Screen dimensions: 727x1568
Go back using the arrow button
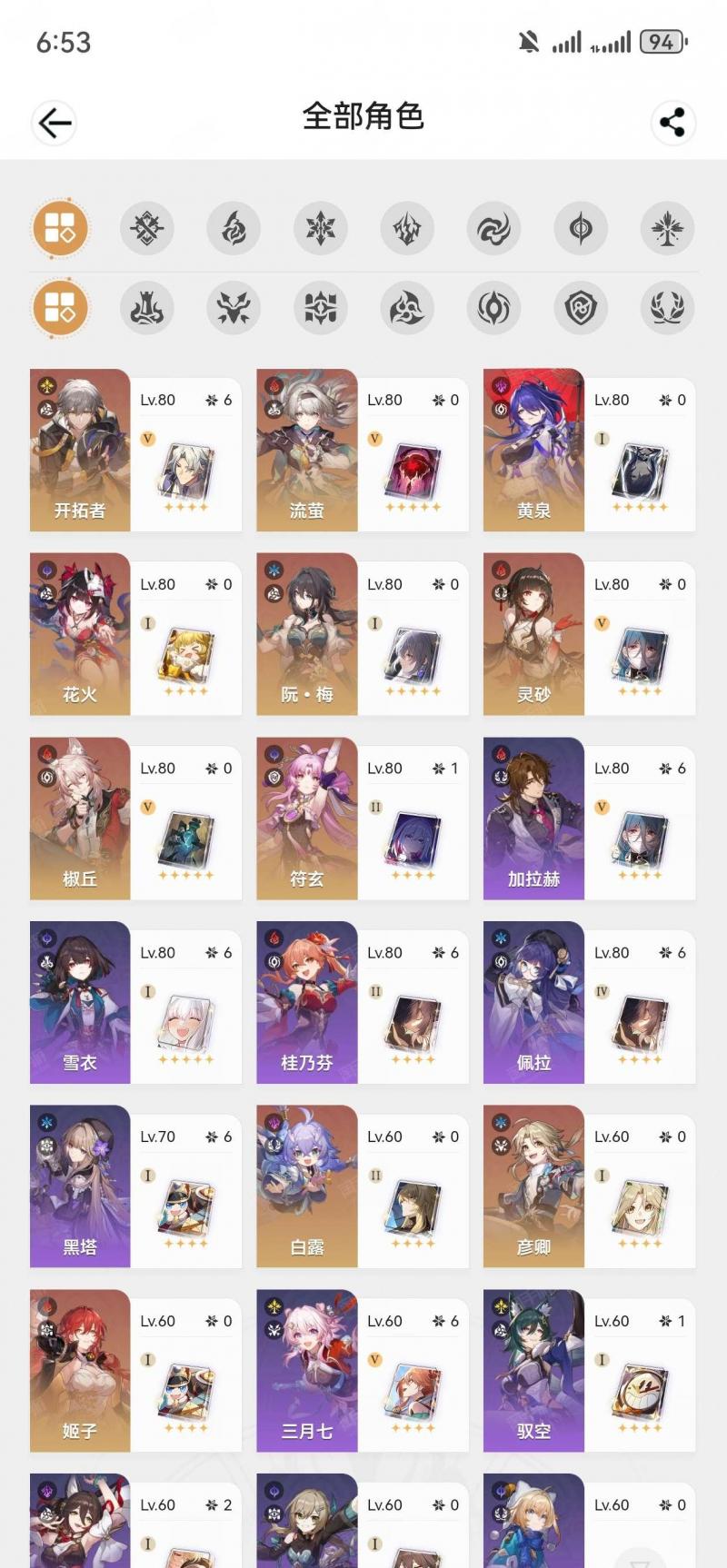[54, 123]
